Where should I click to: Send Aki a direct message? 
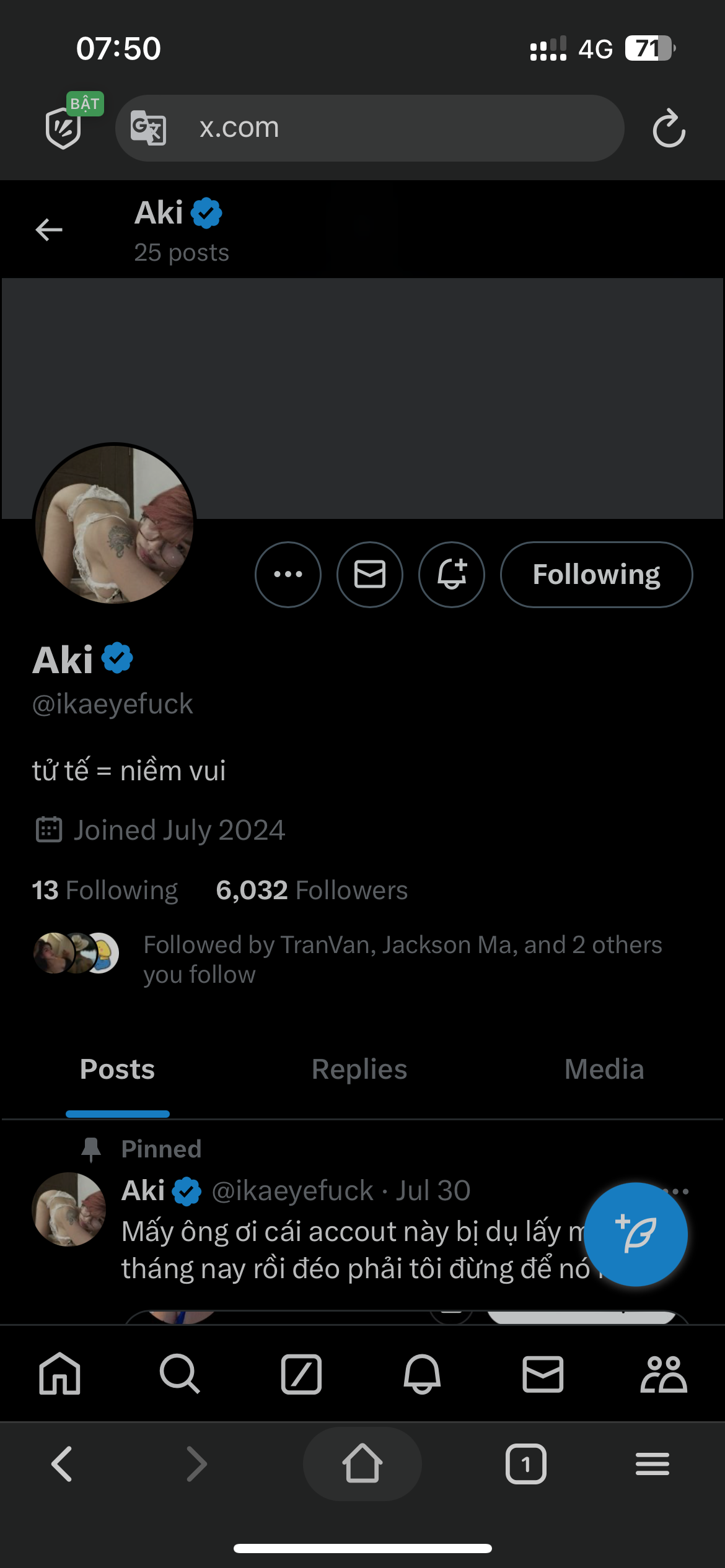[370, 574]
